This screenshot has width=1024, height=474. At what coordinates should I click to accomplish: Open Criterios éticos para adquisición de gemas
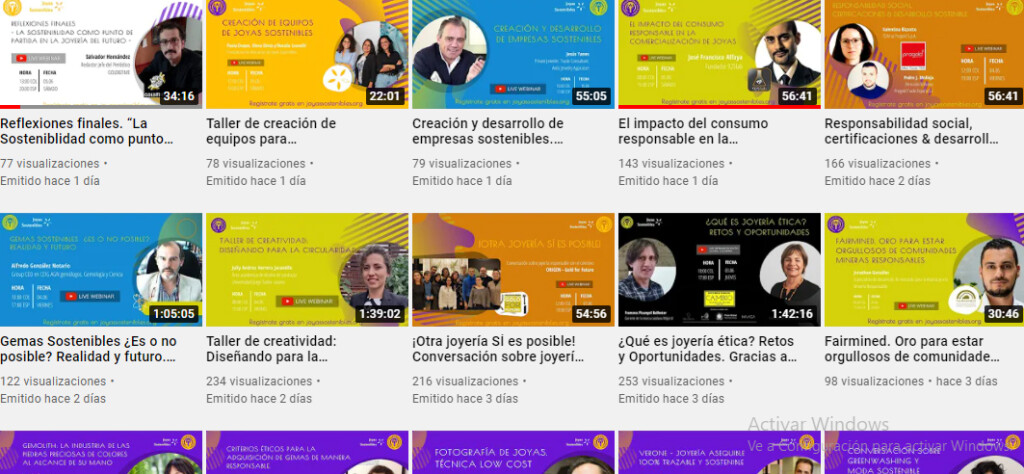point(305,453)
